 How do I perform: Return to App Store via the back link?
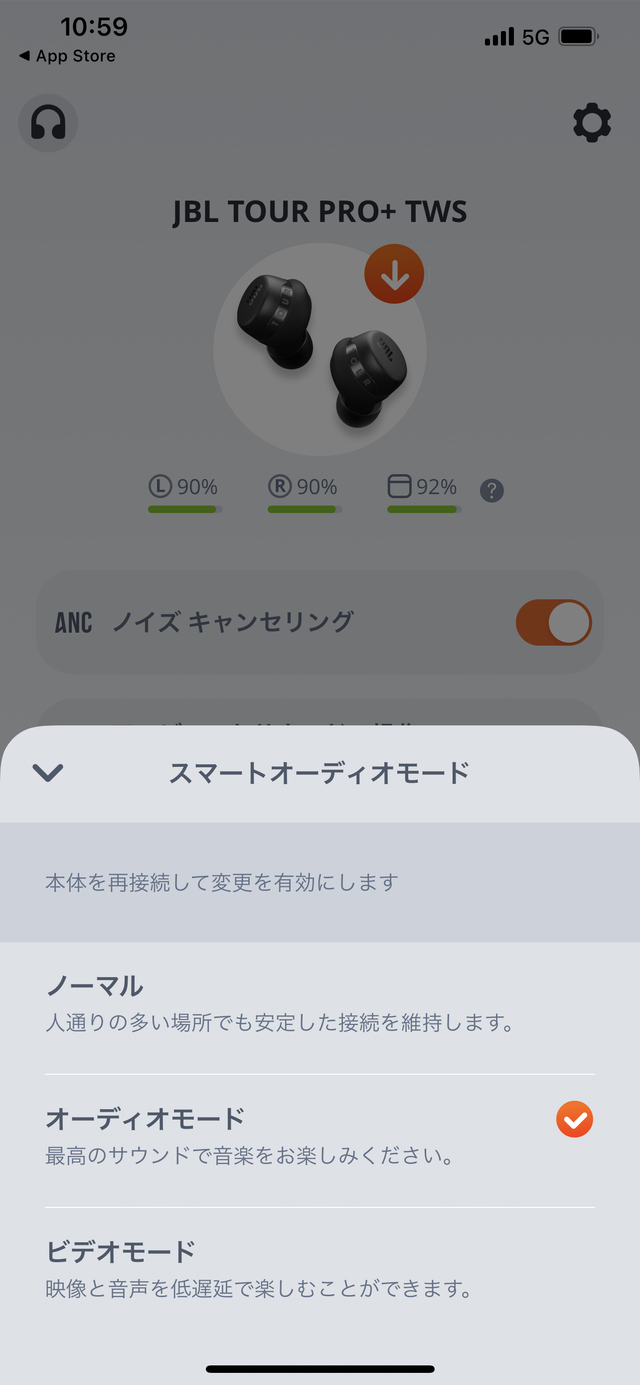click(67, 56)
